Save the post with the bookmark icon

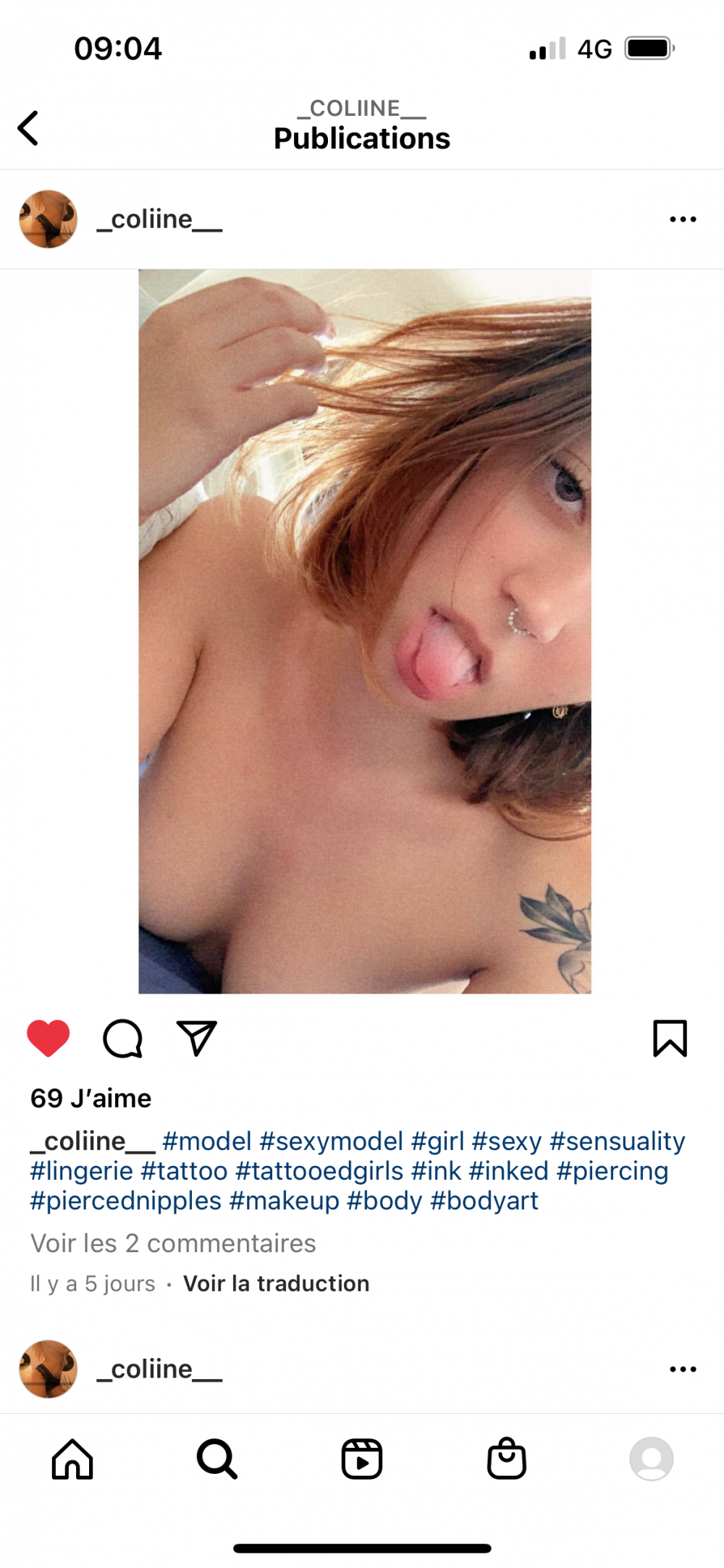[670, 1038]
